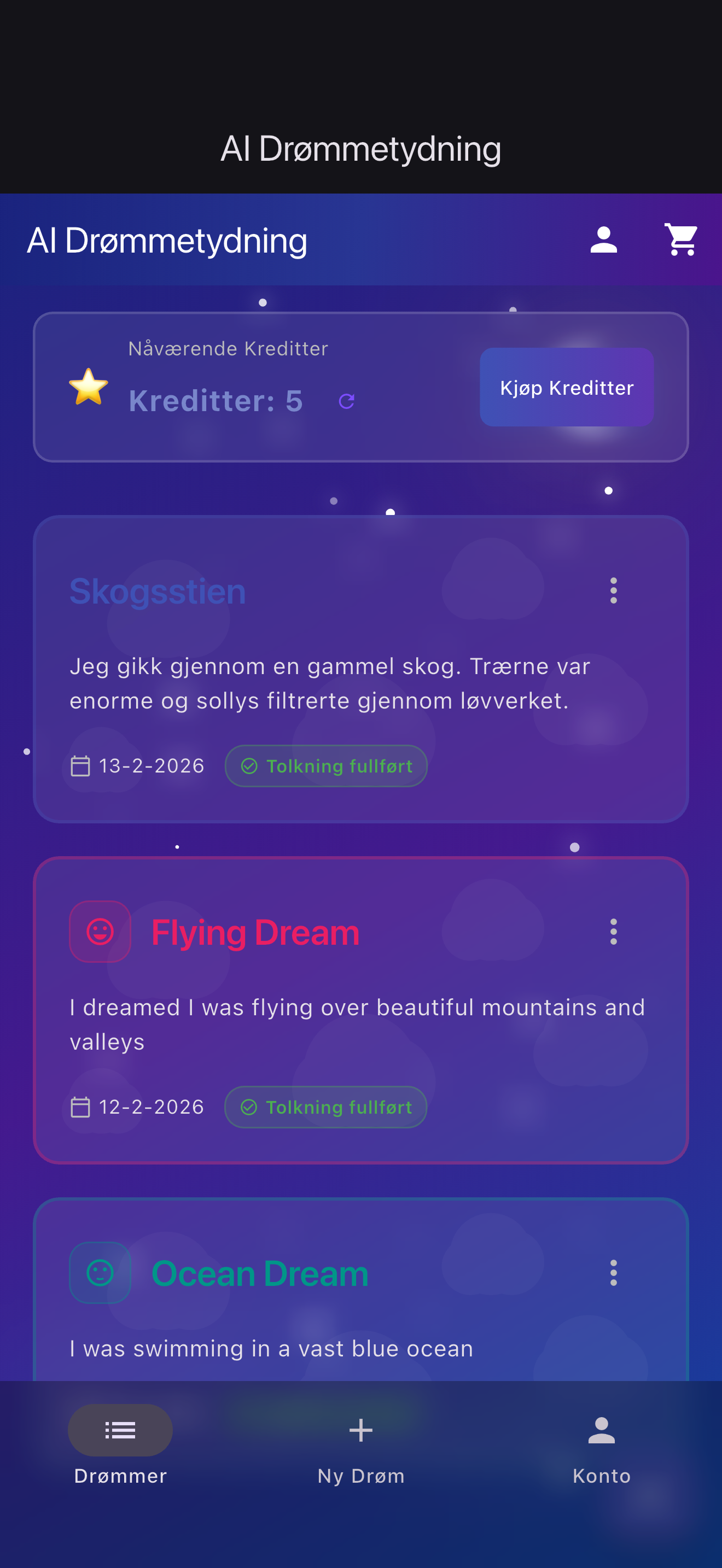This screenshot has height=1568, width=722.
Task: Refresh the credit balance
Action: click(346, 401)
